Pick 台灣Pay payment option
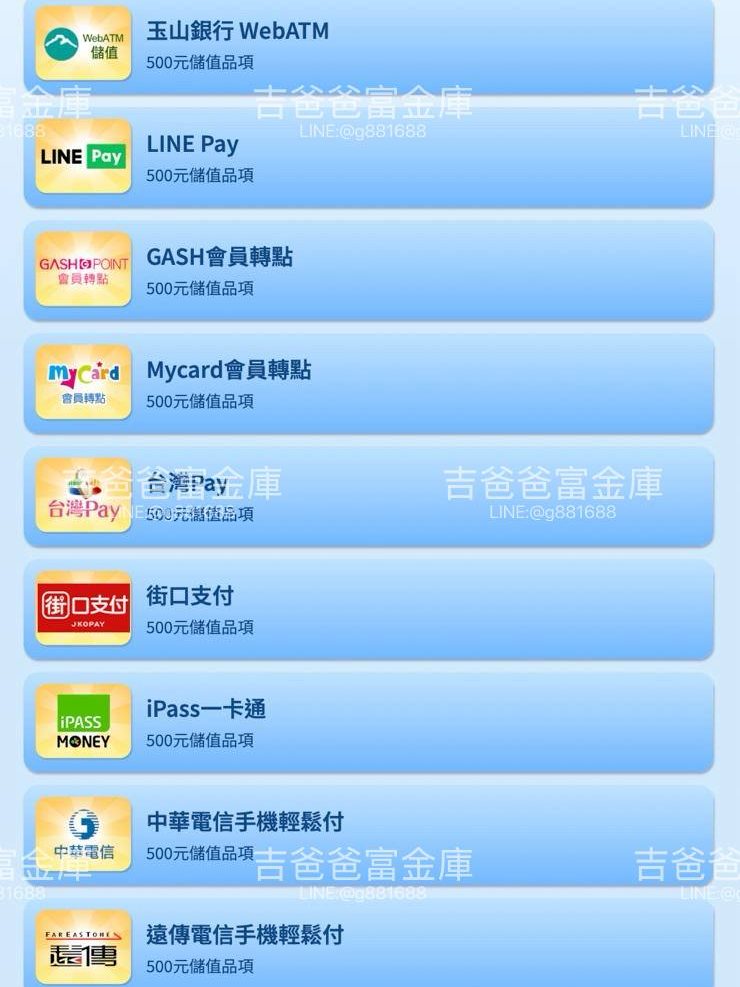This screenshot has height=987, width=740. coord(369,496)
